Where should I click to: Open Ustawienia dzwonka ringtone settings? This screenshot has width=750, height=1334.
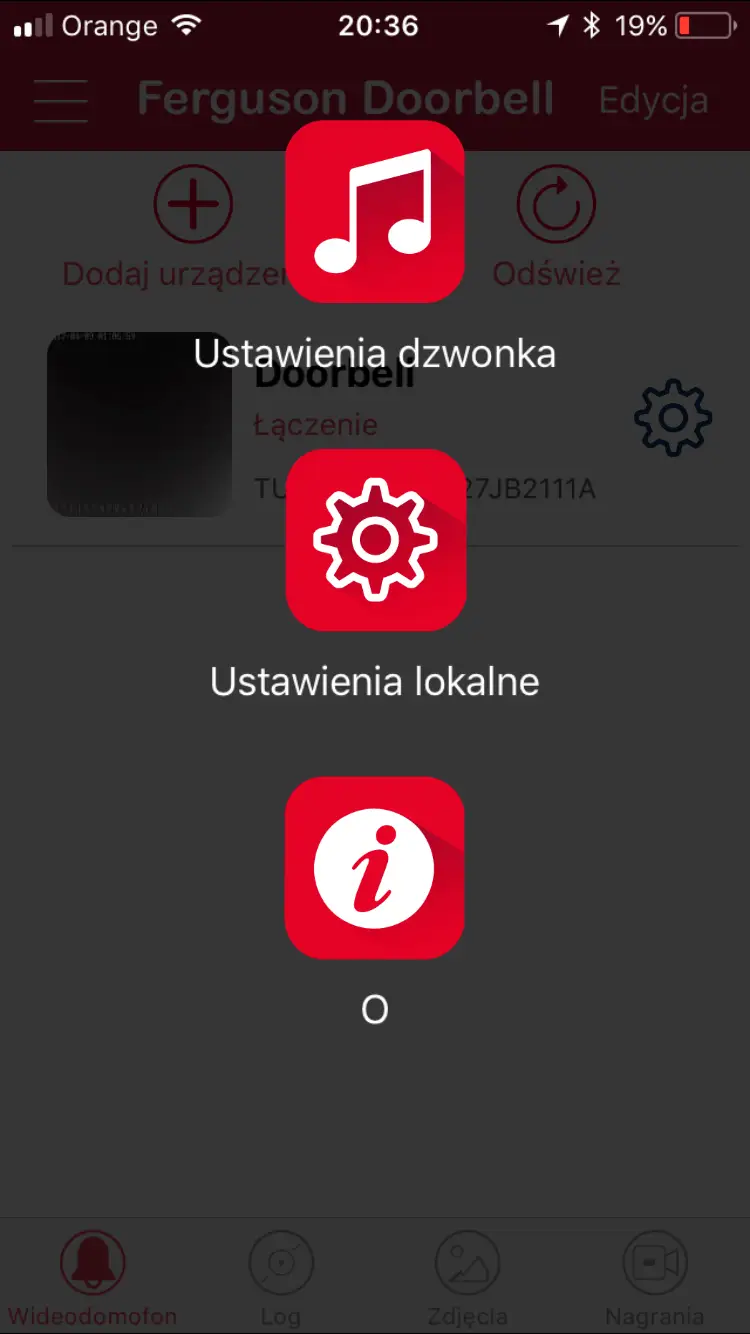375,211
